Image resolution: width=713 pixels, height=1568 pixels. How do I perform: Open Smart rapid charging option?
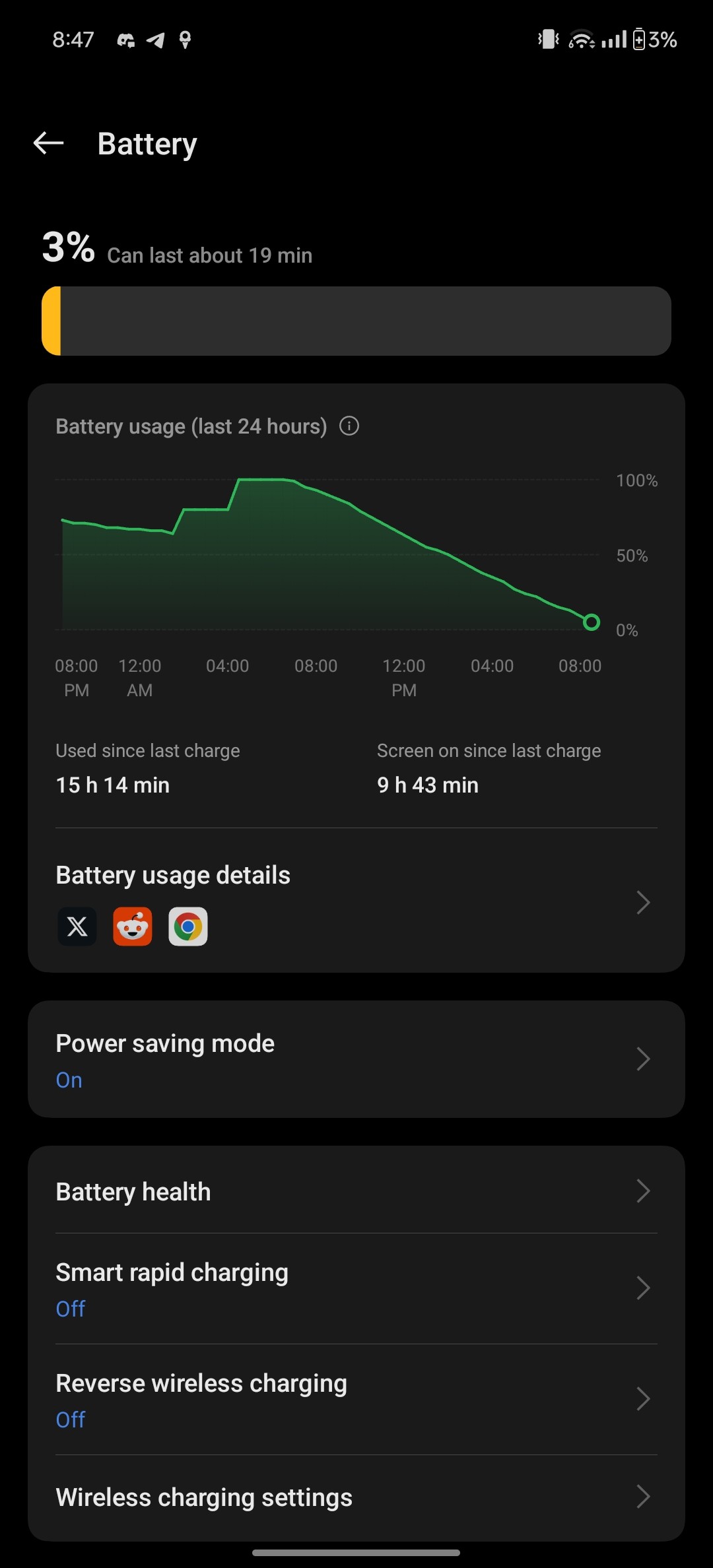point(355,1288)
